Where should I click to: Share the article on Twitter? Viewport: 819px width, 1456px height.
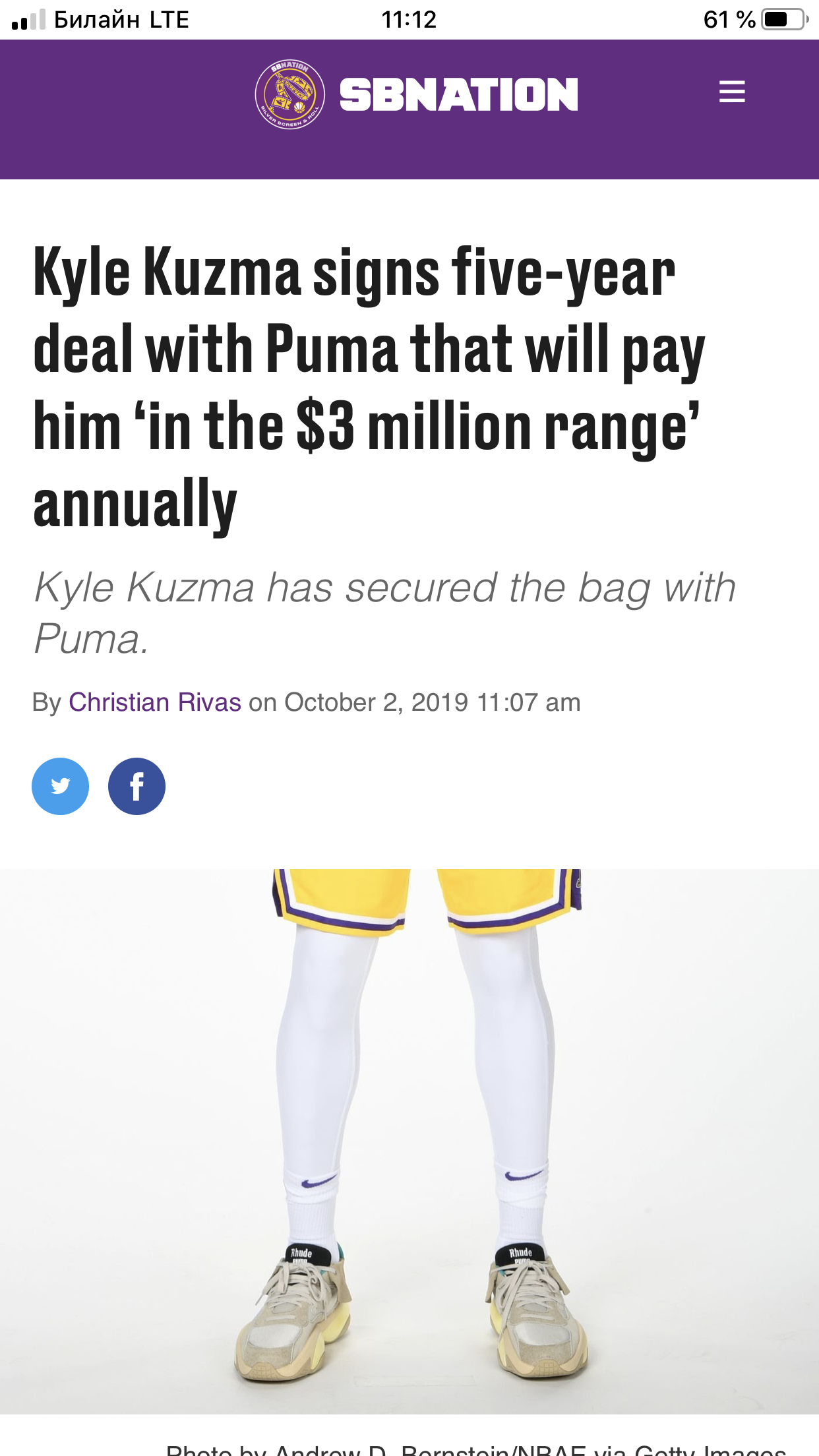coord(61,786)
